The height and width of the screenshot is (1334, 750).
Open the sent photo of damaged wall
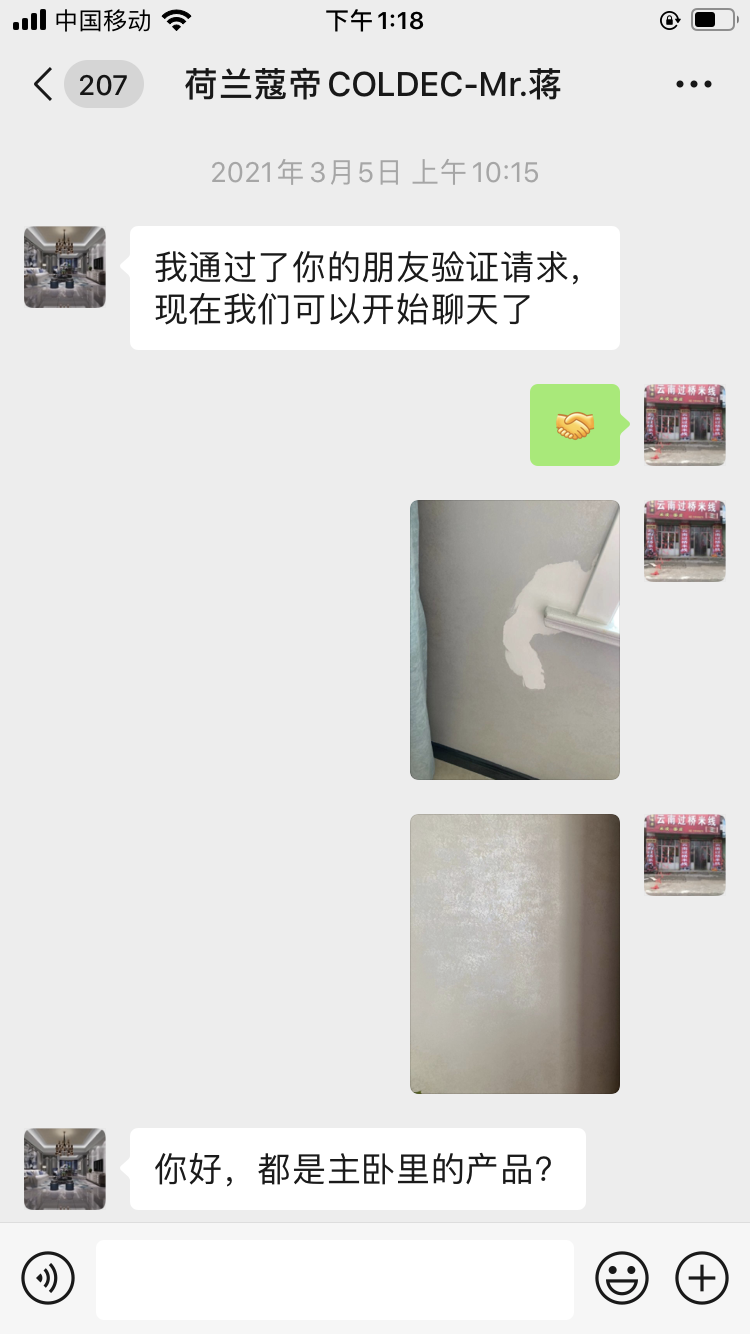(514, 640)
